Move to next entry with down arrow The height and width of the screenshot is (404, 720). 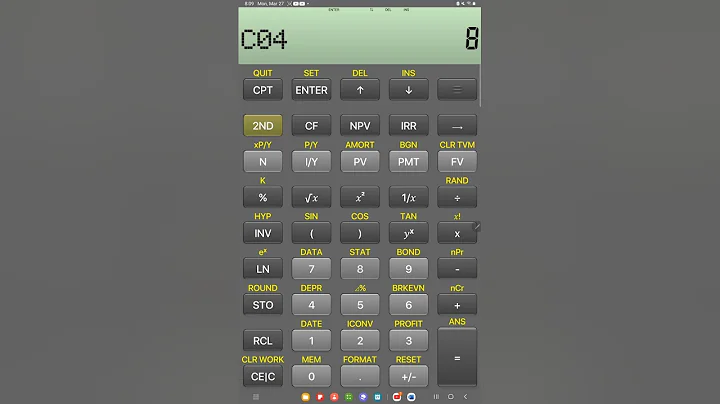point(408,90)
